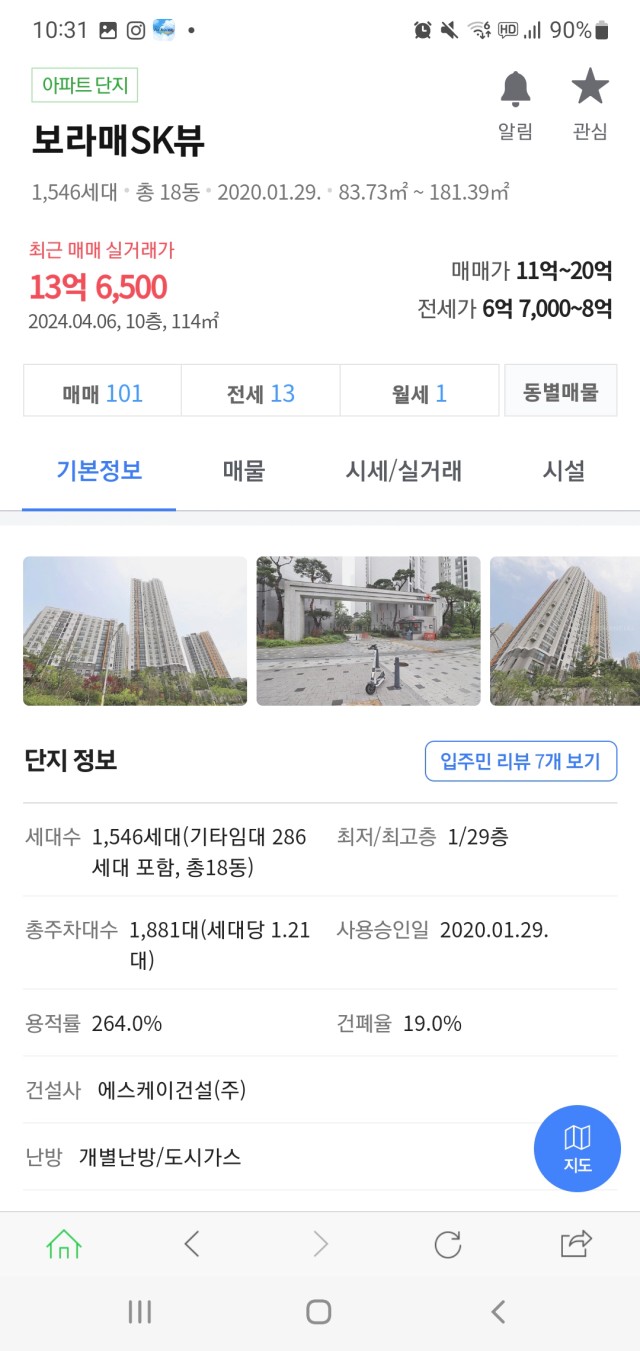Go back in browser toolbar
The image size is (640, 1351).
[192, 1244]
